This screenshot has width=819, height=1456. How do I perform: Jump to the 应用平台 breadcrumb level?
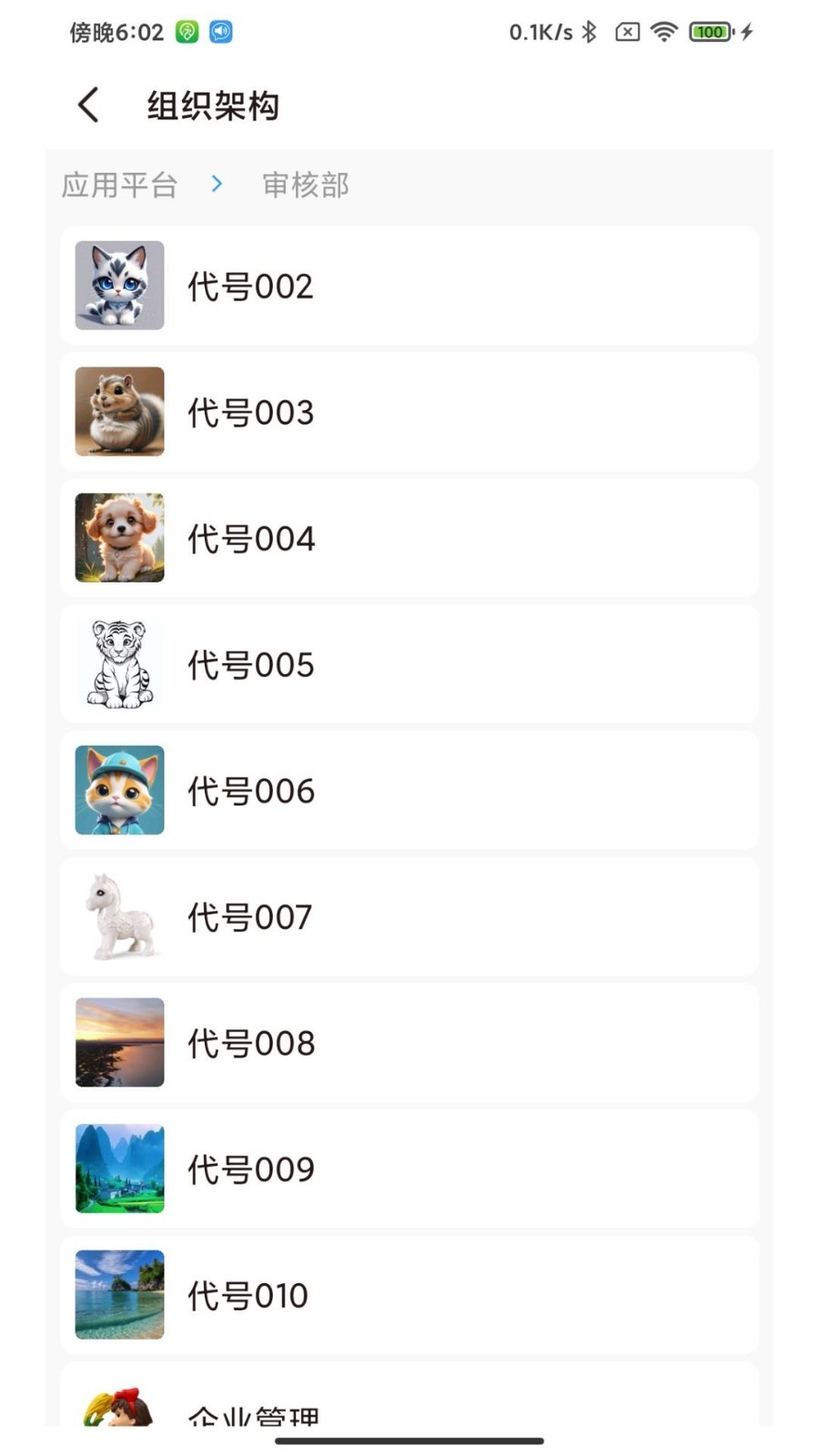119,185
